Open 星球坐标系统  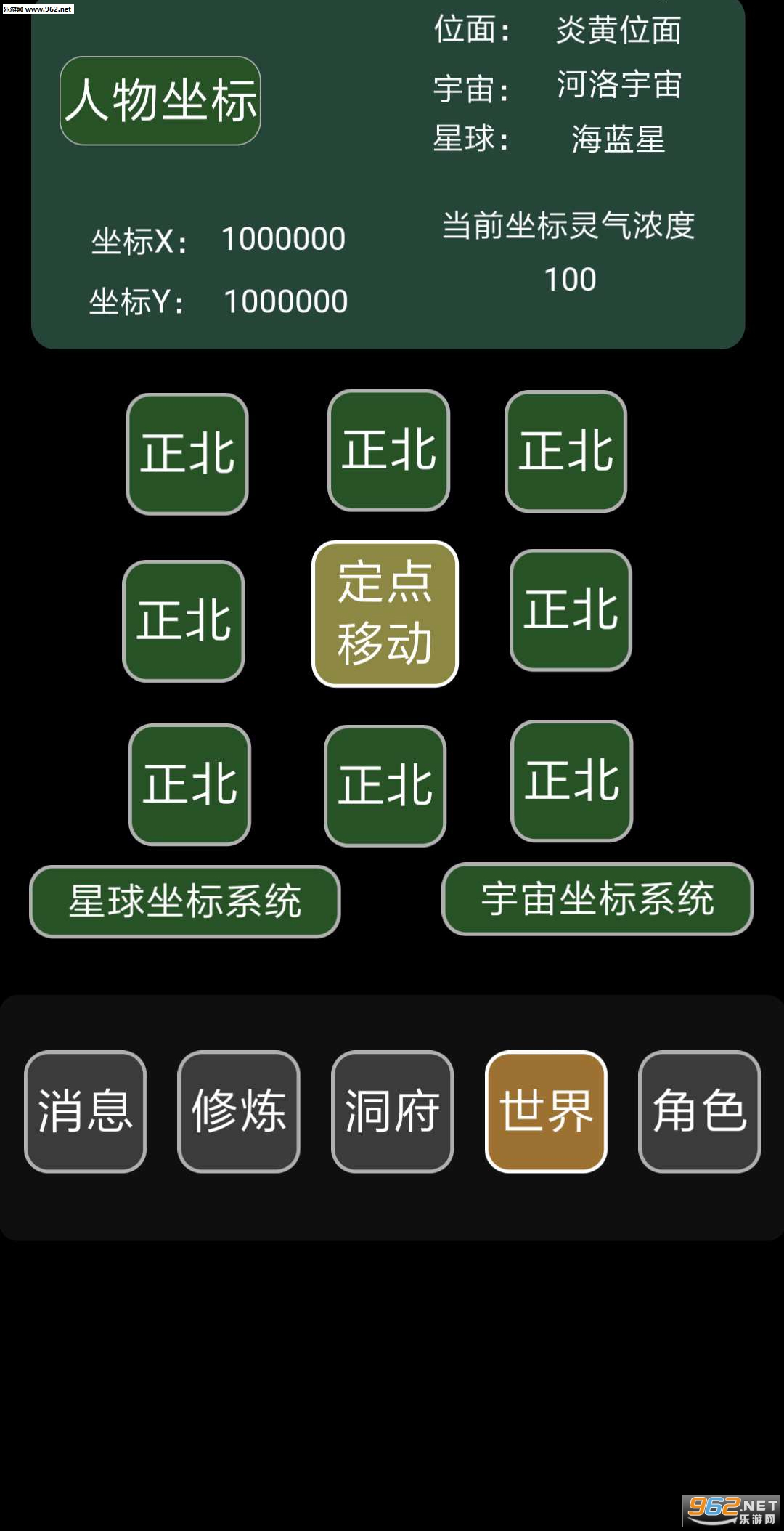[184, 901]
